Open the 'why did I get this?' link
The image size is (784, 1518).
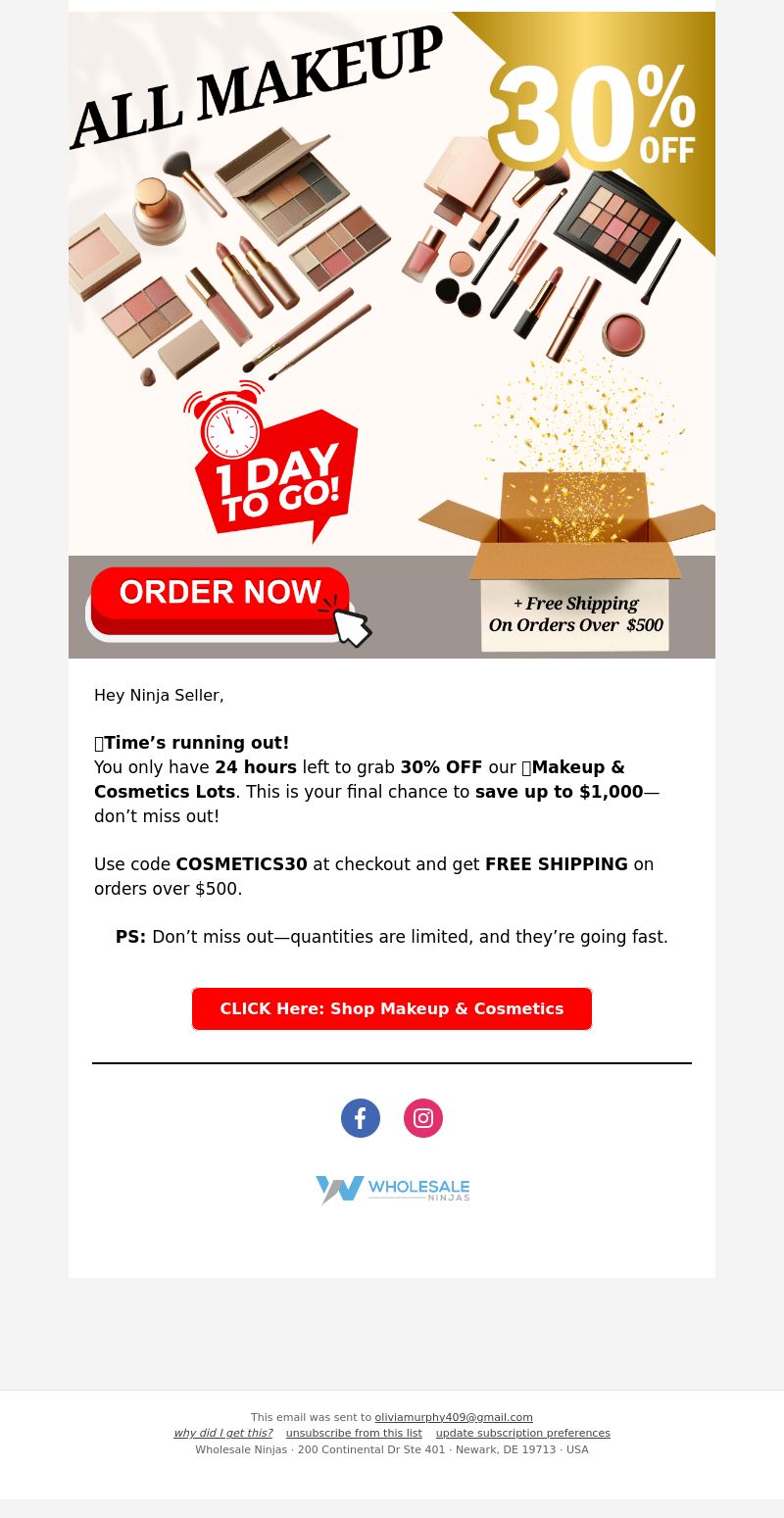[223, 1433]
